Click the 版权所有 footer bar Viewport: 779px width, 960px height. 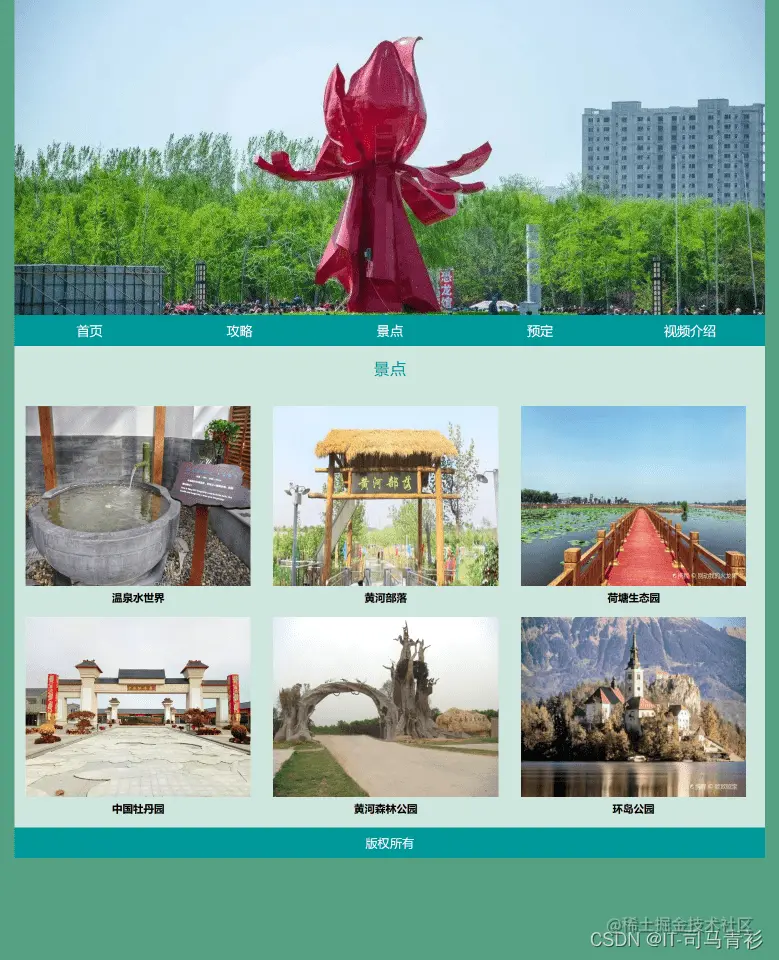coord(389,843)
